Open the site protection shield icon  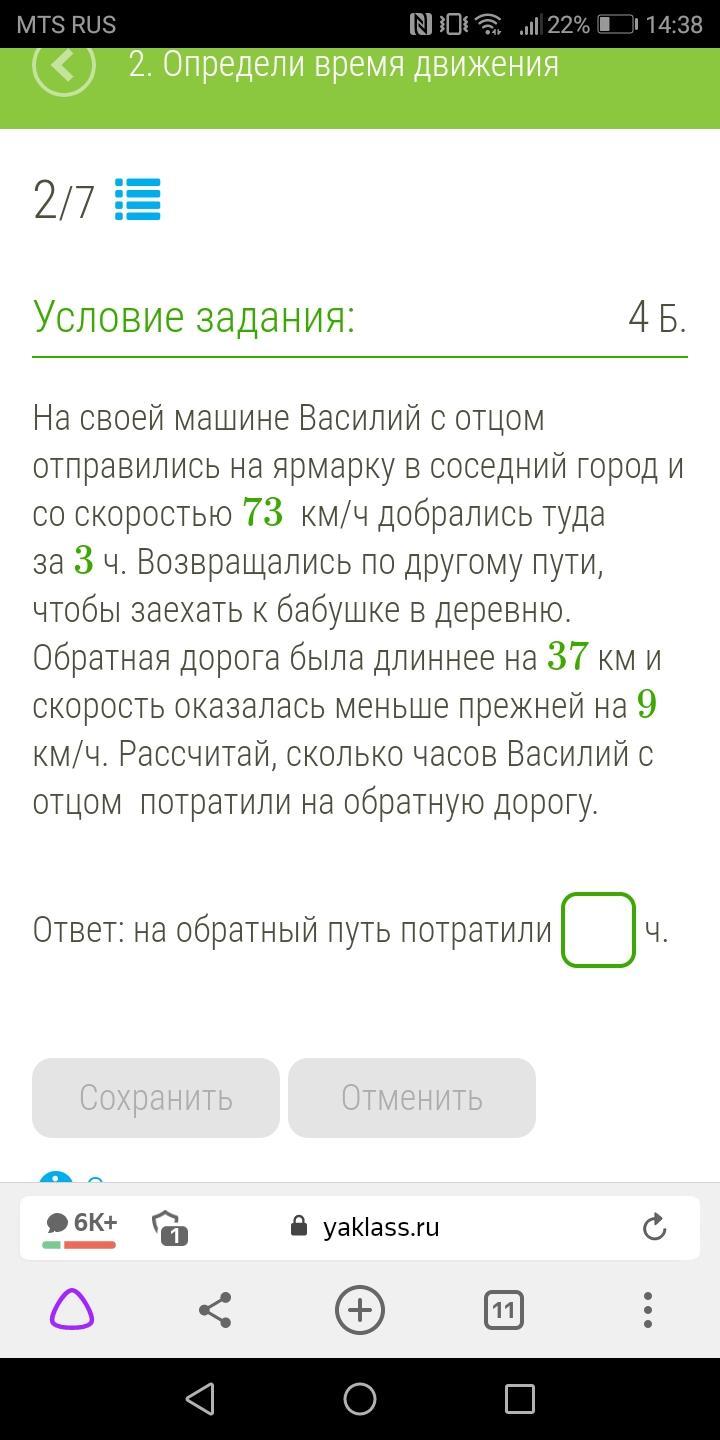[169, 1227]
